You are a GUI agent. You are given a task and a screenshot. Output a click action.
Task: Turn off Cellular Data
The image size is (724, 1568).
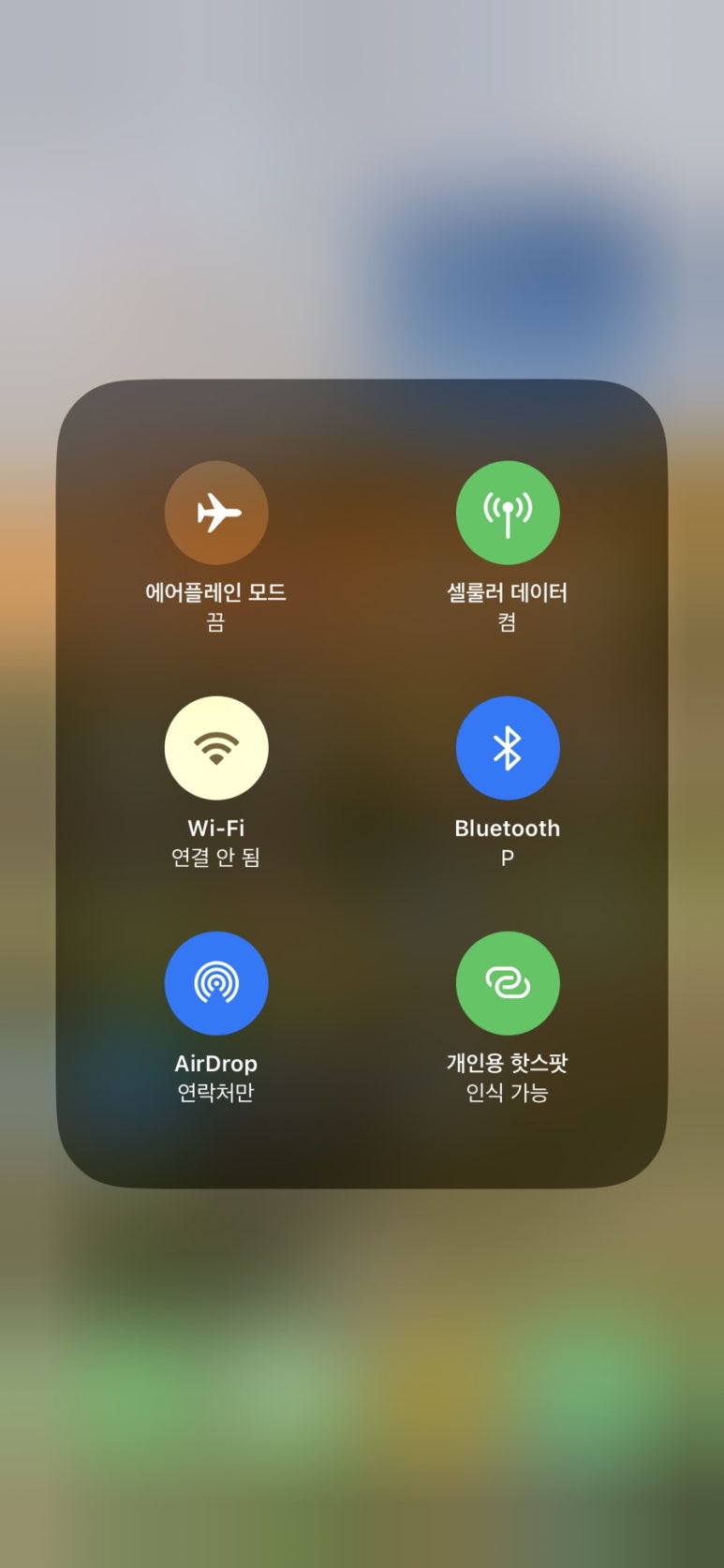click(508, 513)
